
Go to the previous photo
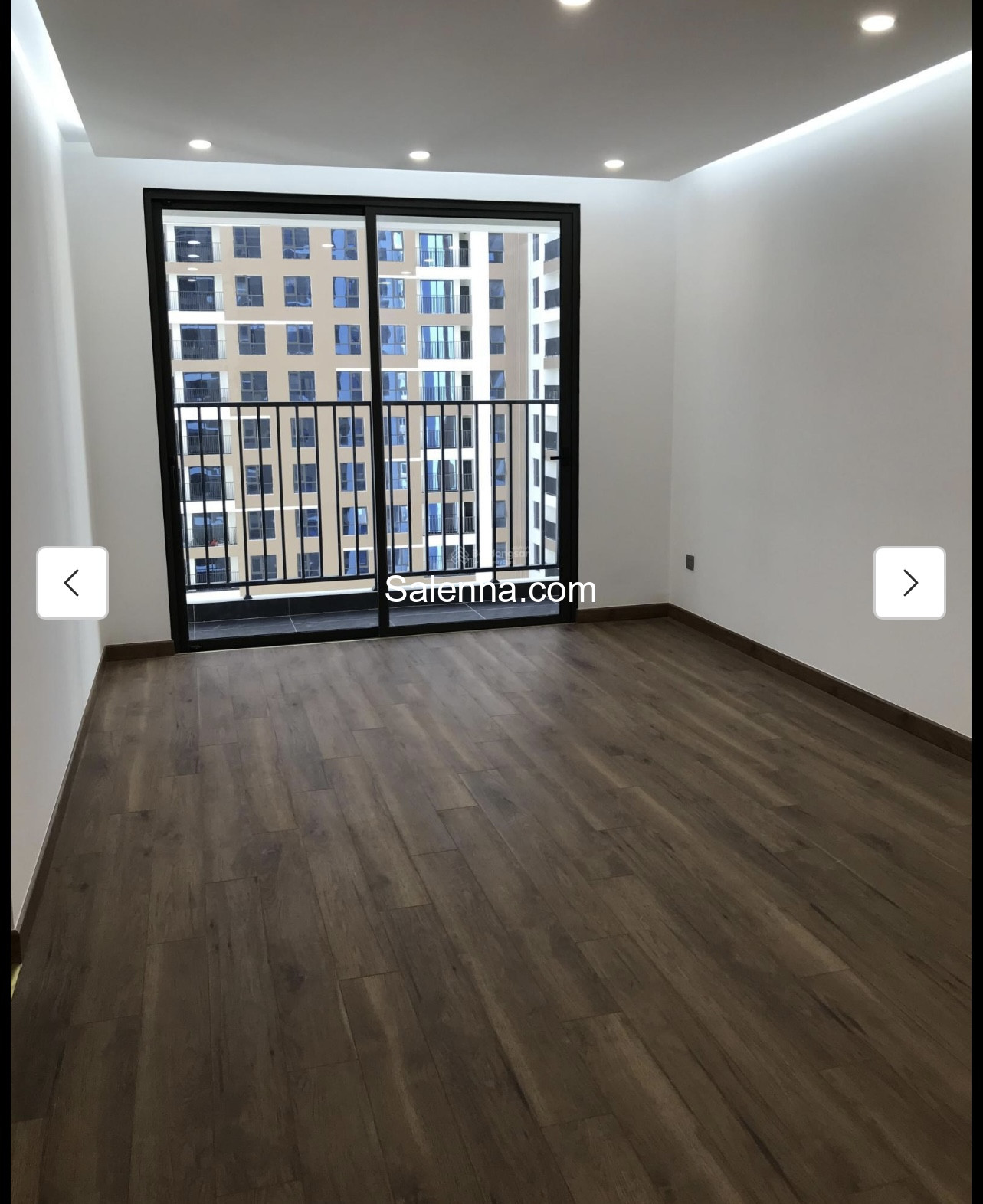[x=72, y=583]
